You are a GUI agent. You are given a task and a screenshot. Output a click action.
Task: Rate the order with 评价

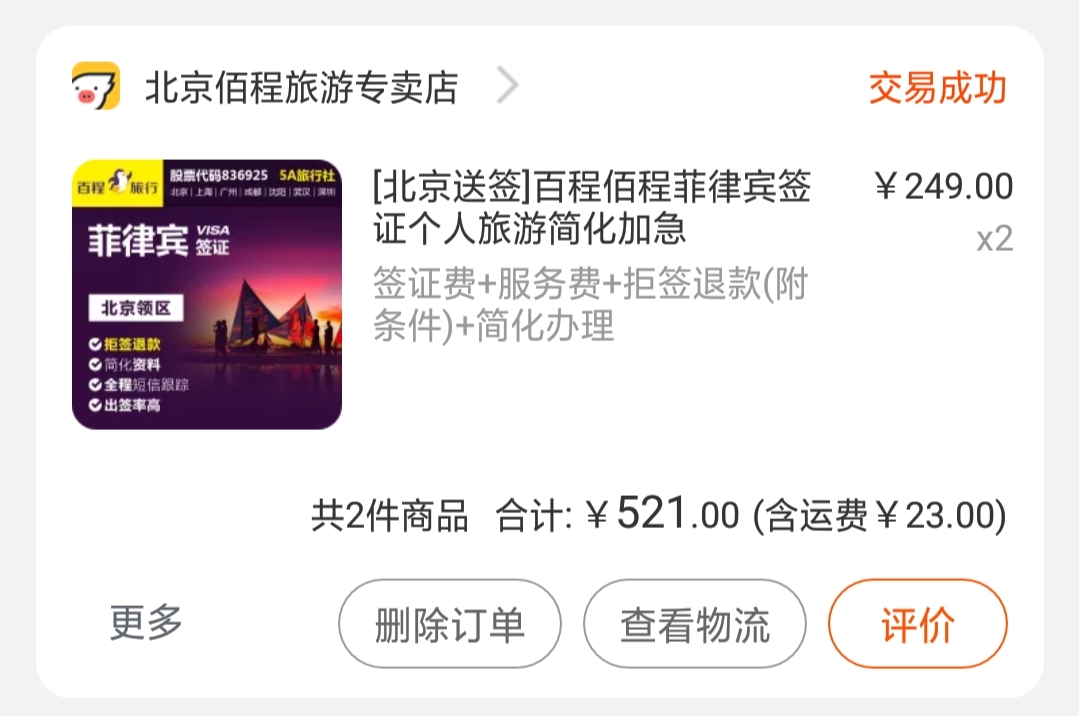click(917, 625)
